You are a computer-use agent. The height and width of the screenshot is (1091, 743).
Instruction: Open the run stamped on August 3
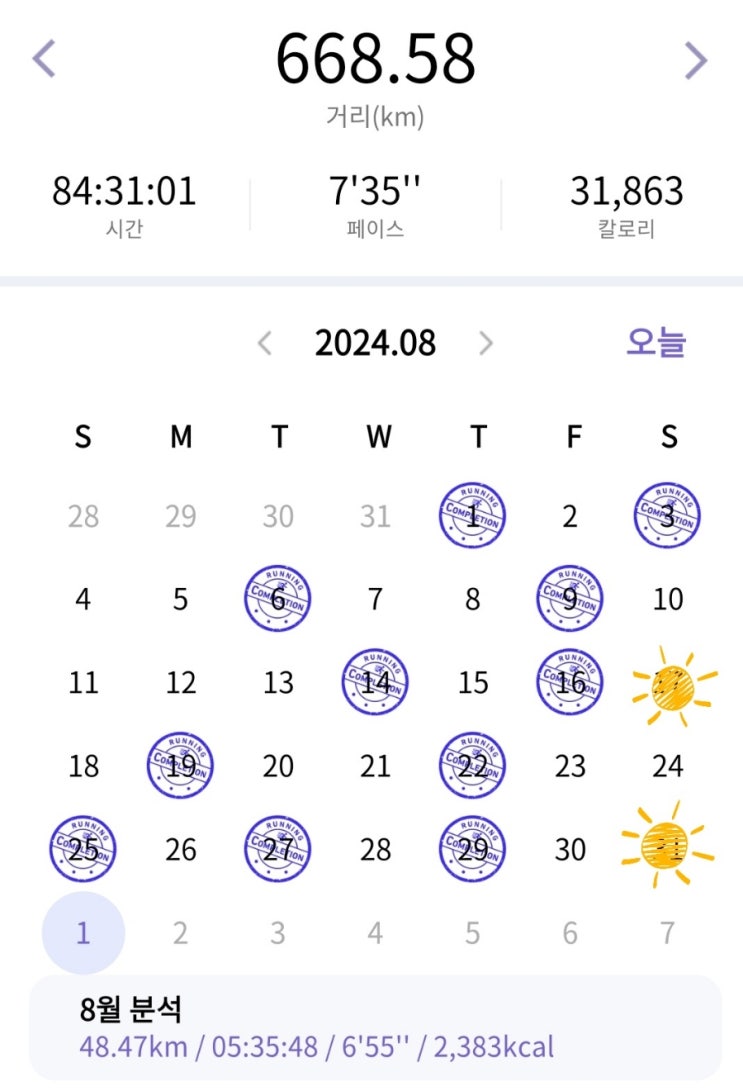(x=667, y=516)
